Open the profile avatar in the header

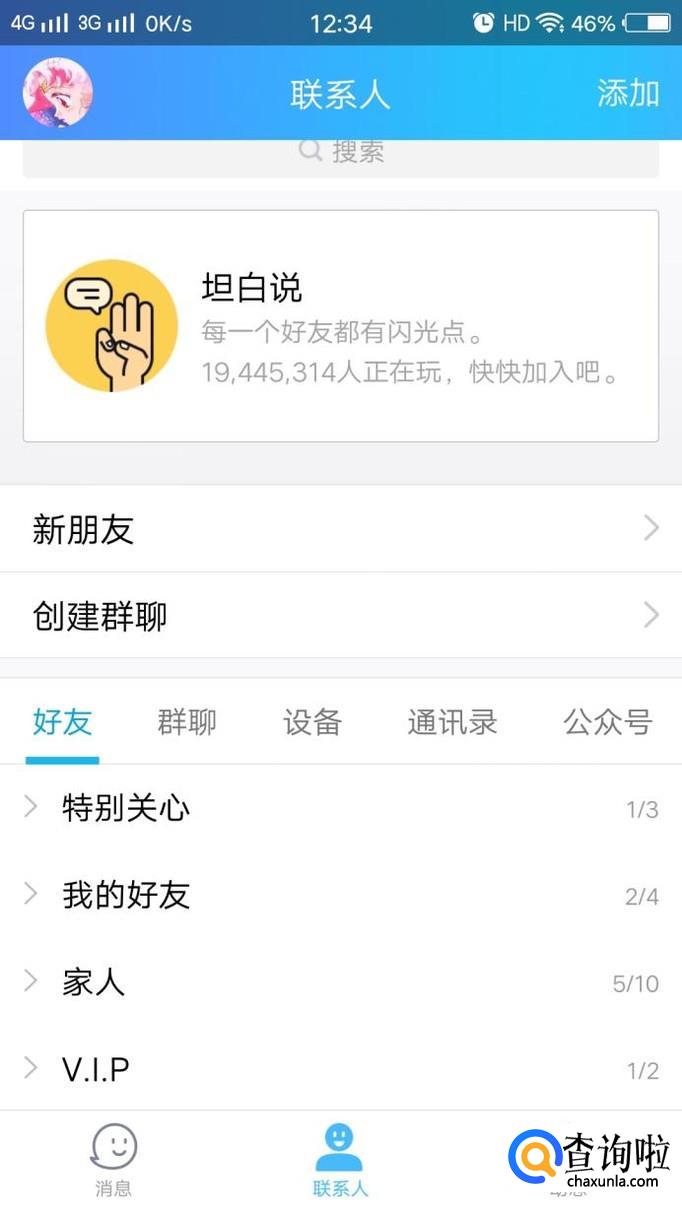click(58, 92)
